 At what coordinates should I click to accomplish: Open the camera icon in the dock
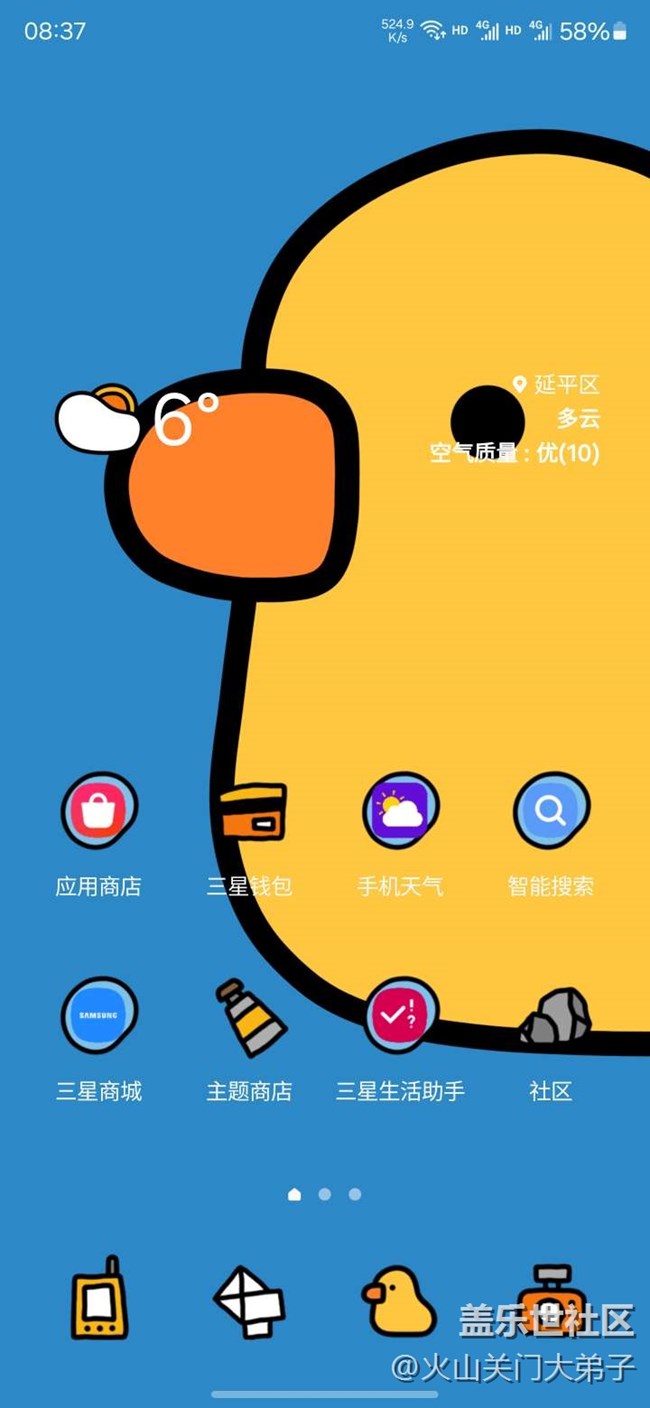pyautogui.click(x=550, y=1299)
